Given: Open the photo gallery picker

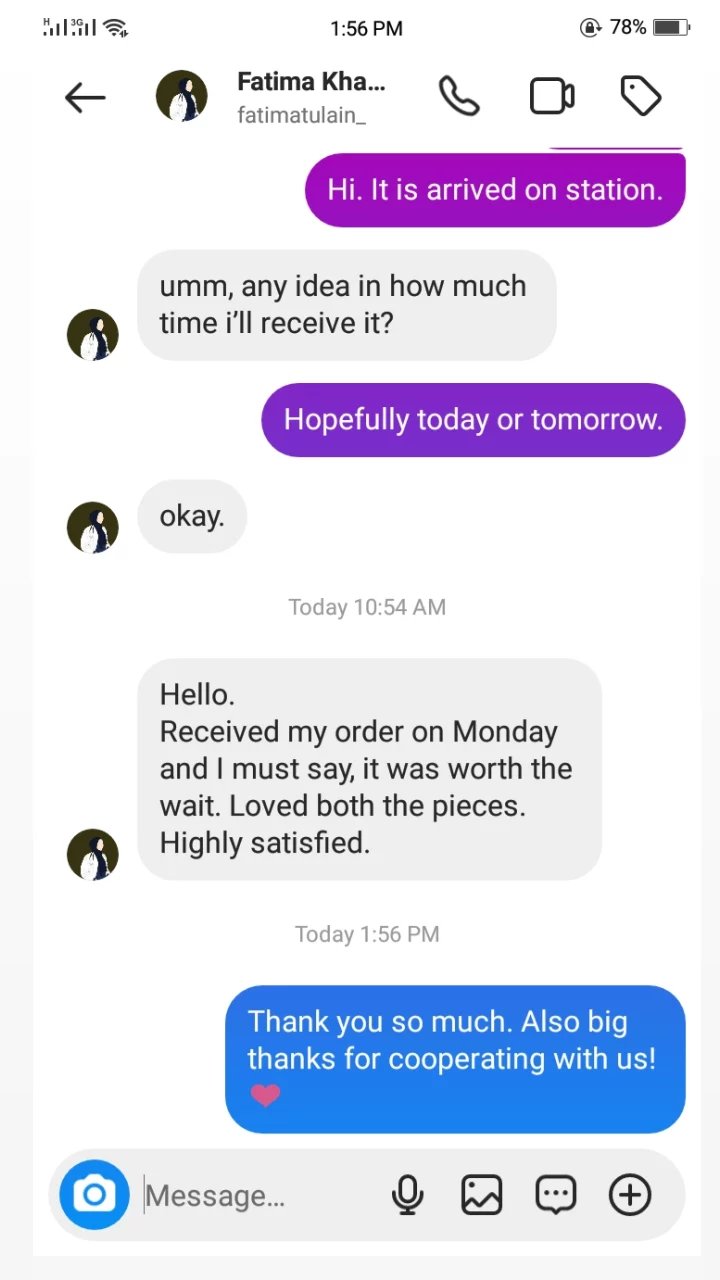Looking at the screenshot, I should pos(481,1194).
